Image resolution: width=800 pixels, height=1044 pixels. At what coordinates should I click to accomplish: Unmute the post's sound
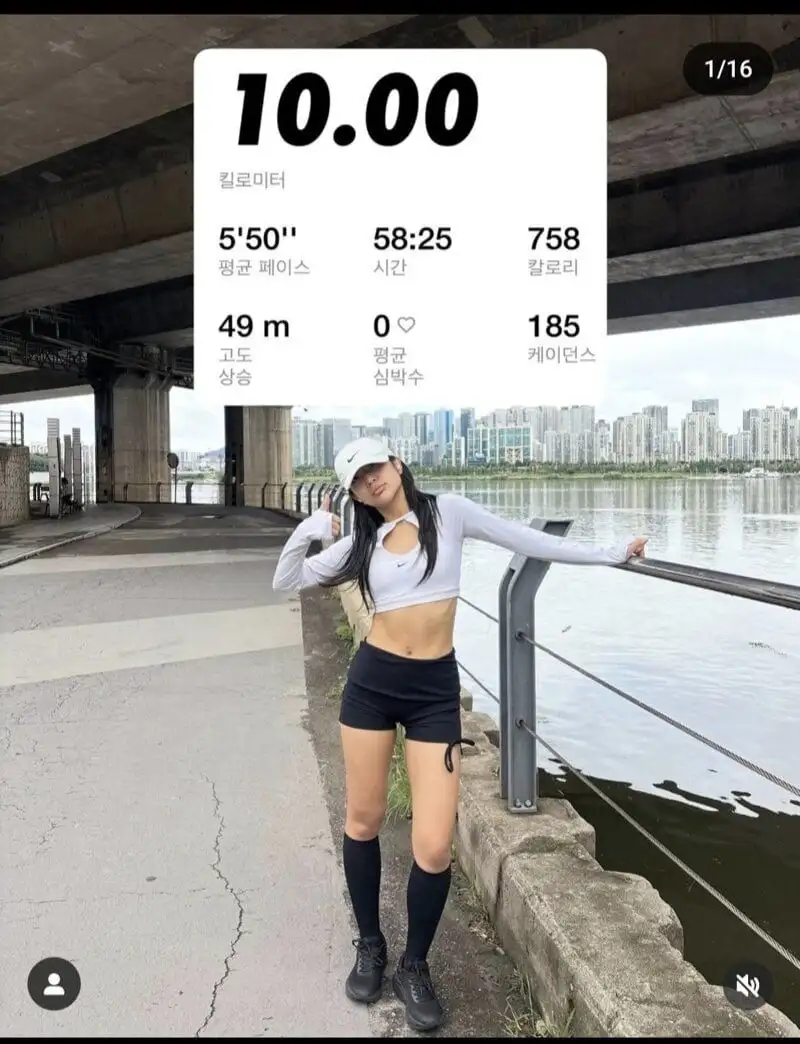coord(747,986)
